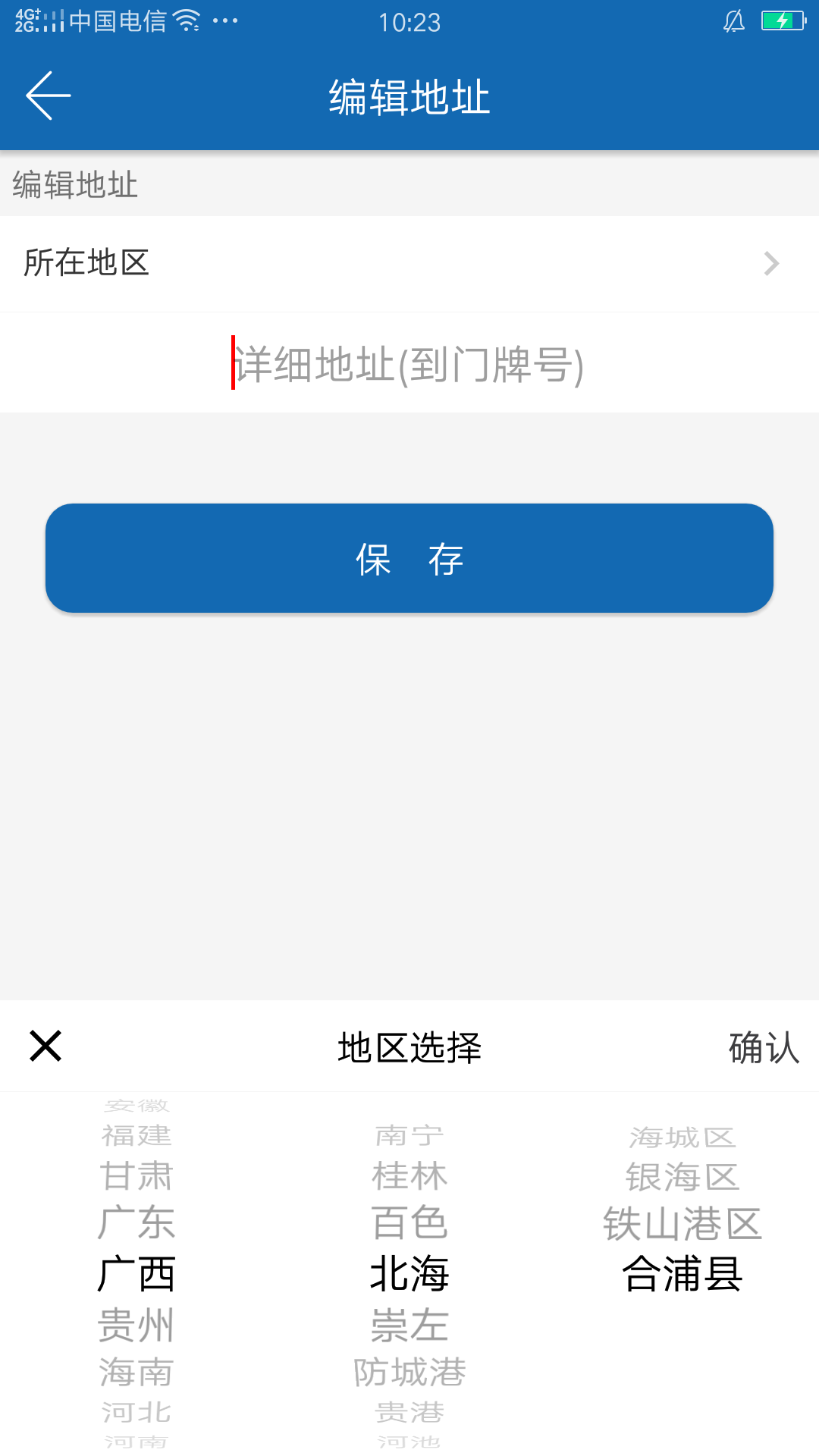819x1456 pixels.
Task: Select 铁山港区 in the district list
Action: (682, 1224)
